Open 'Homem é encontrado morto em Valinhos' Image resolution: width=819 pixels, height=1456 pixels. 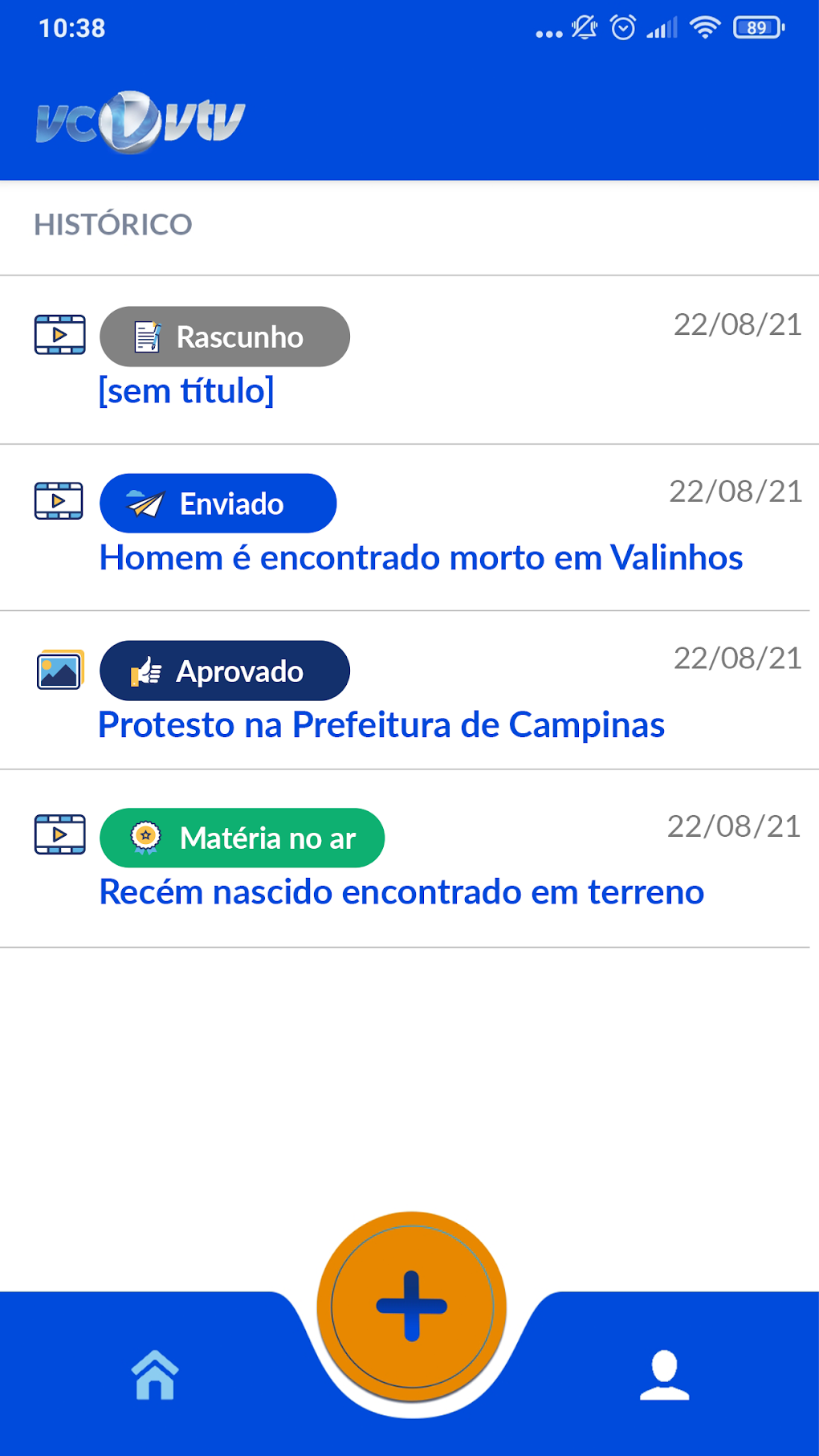(421, 558)
